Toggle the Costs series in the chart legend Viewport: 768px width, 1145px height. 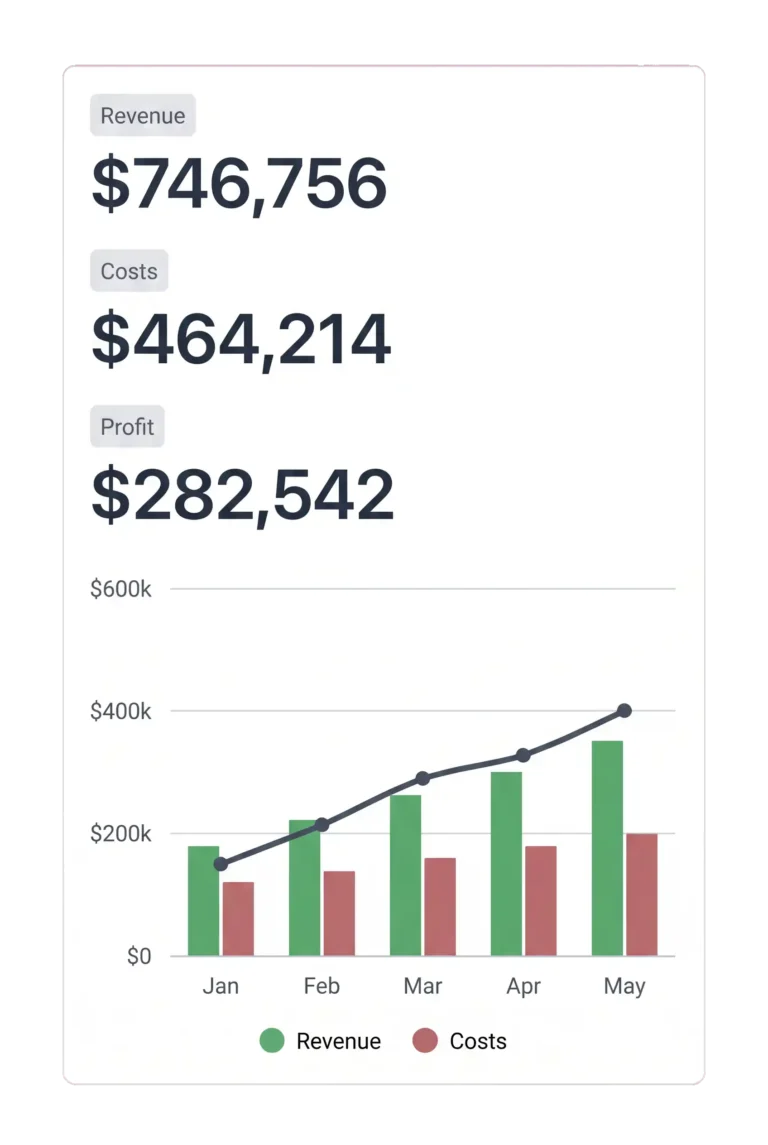459,1041
